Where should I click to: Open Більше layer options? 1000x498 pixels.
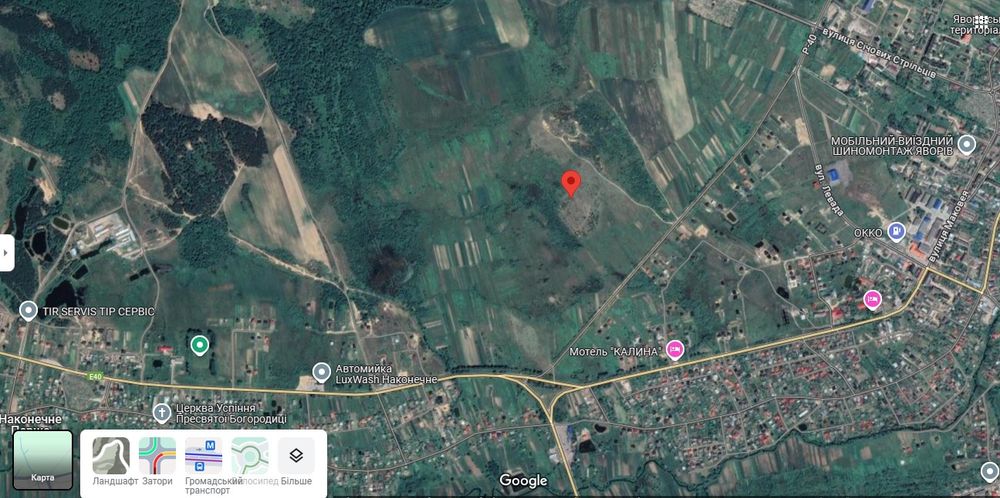(x=296, y=456)
